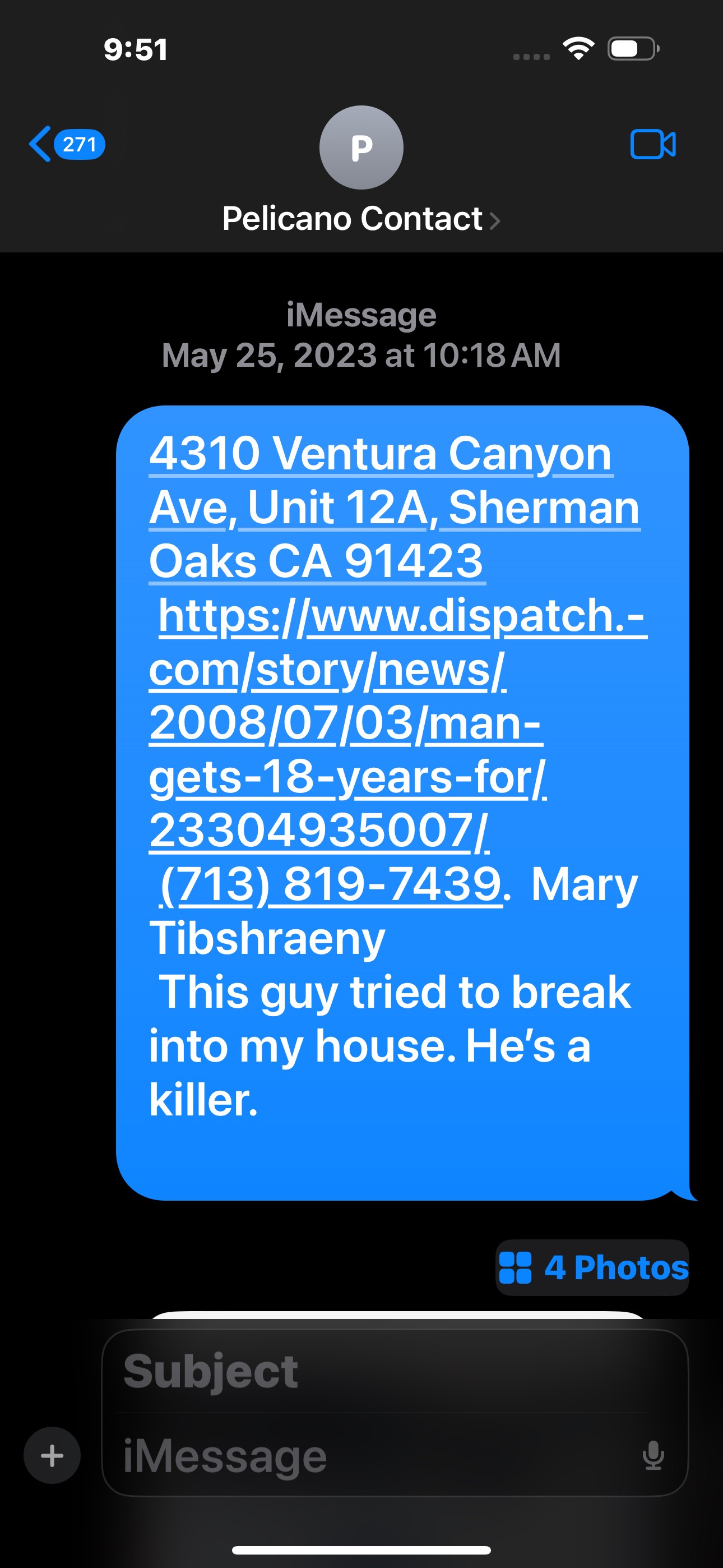Start a FaceTime video call
Screen dimensions: 723x1568
[652, 144]
